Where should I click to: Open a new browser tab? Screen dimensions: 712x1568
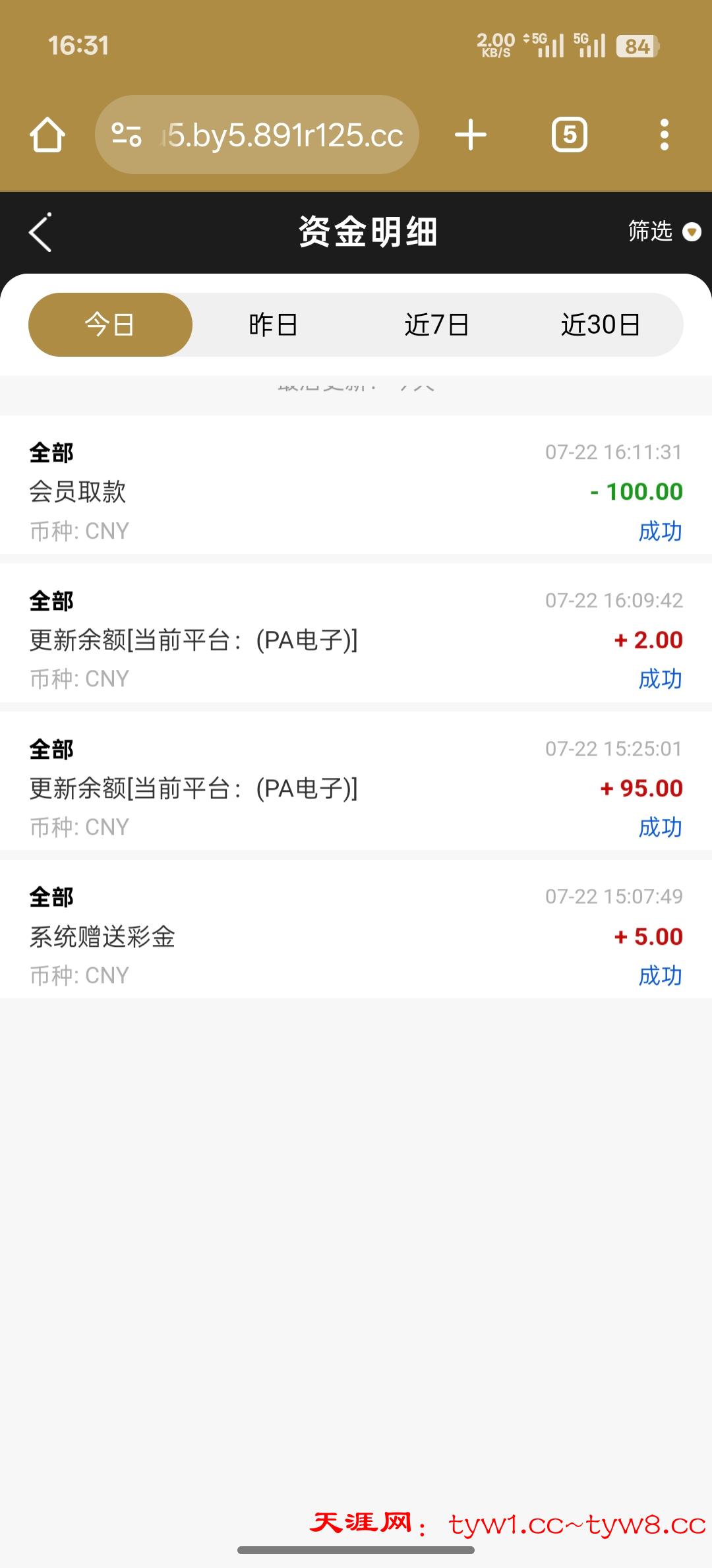point(471,135)
